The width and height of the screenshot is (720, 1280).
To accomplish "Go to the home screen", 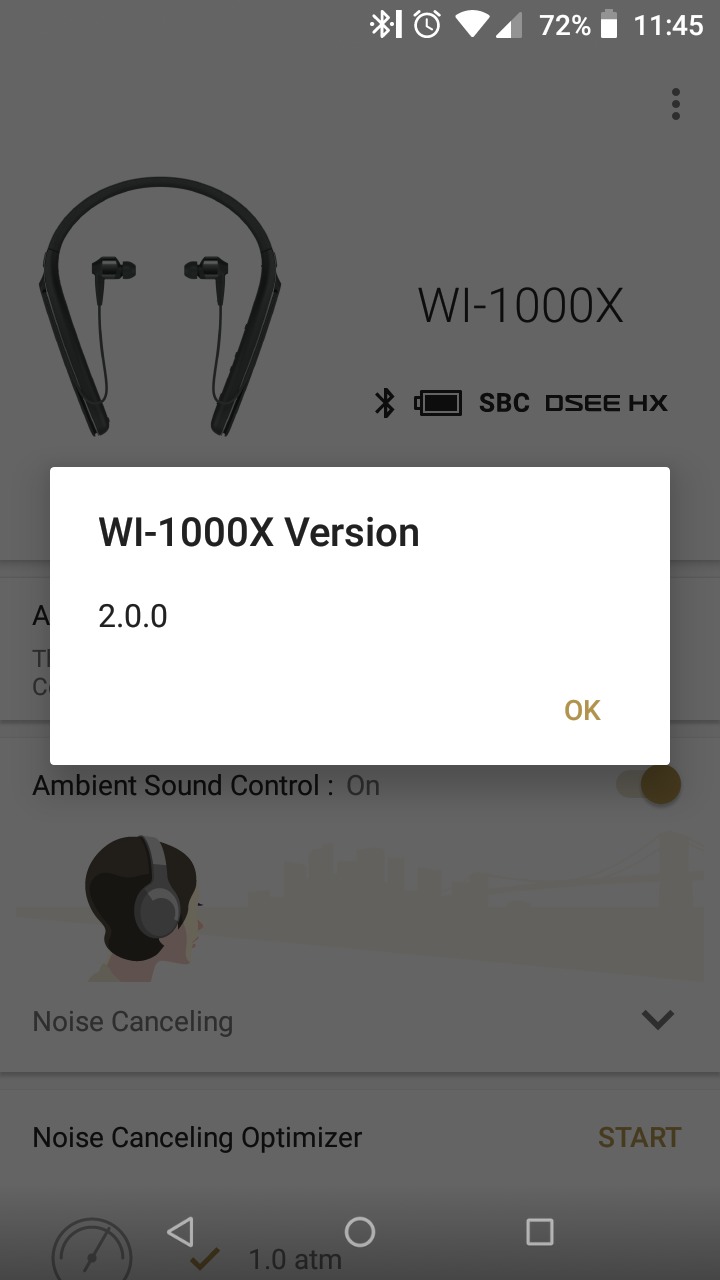I will [360, 1232].
